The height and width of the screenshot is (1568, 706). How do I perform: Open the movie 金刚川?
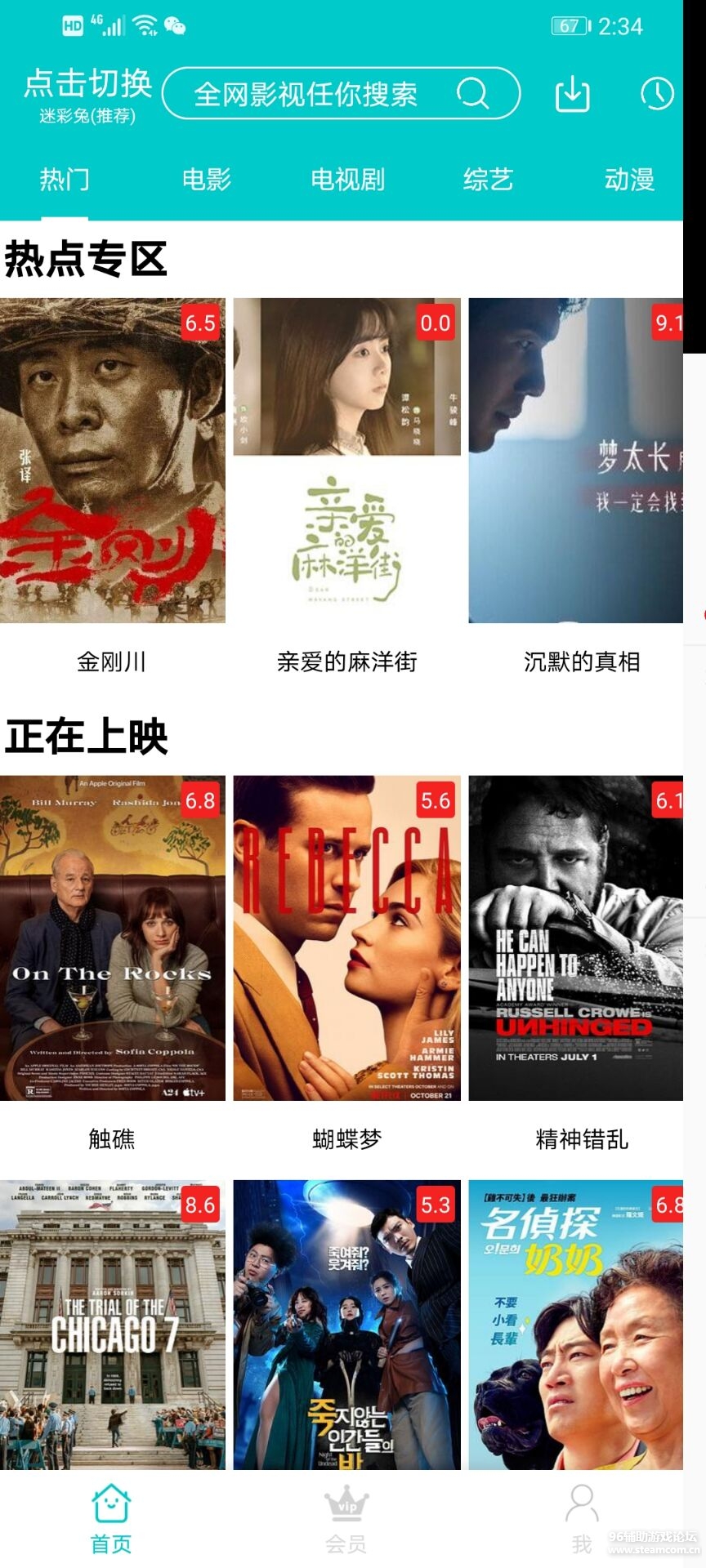113,461
